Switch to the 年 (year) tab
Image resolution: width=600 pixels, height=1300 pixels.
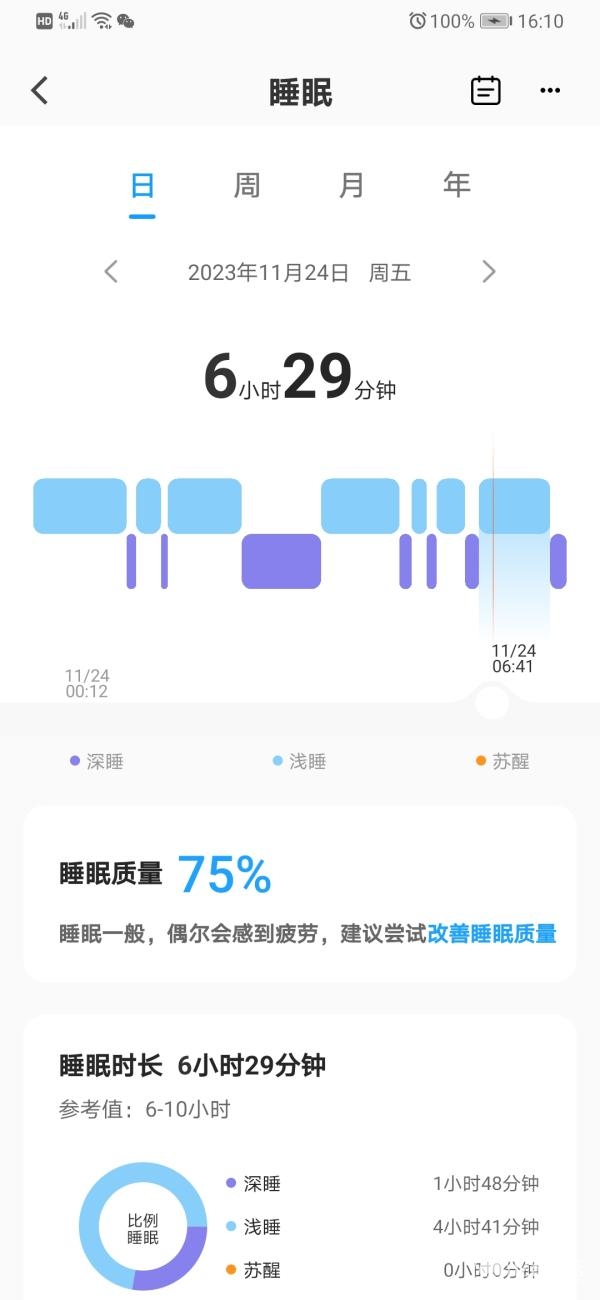click(x=457, y=186)
